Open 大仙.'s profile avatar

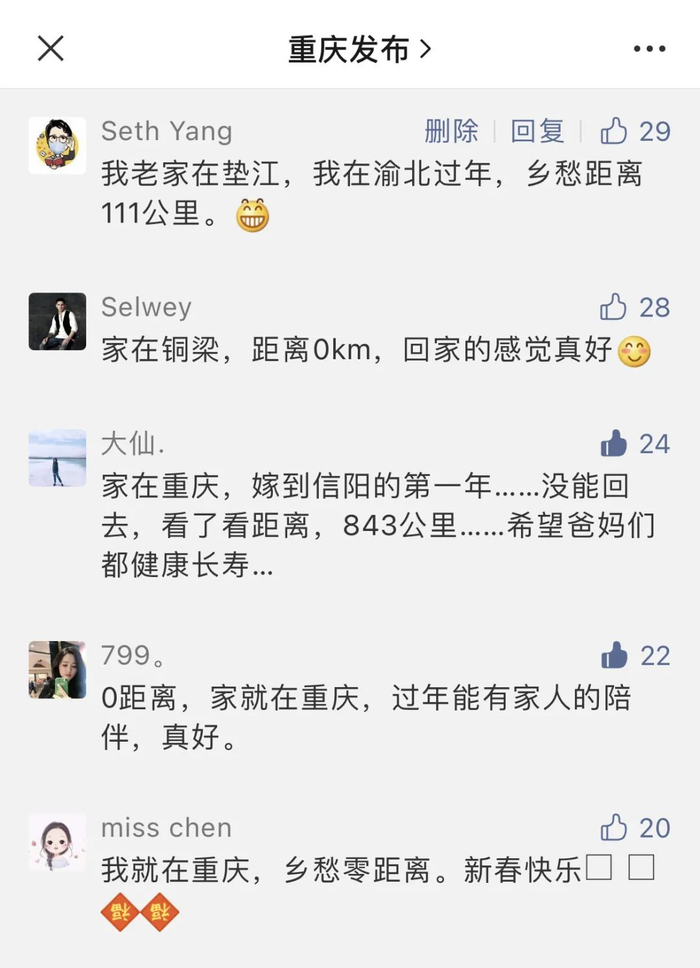57,458
